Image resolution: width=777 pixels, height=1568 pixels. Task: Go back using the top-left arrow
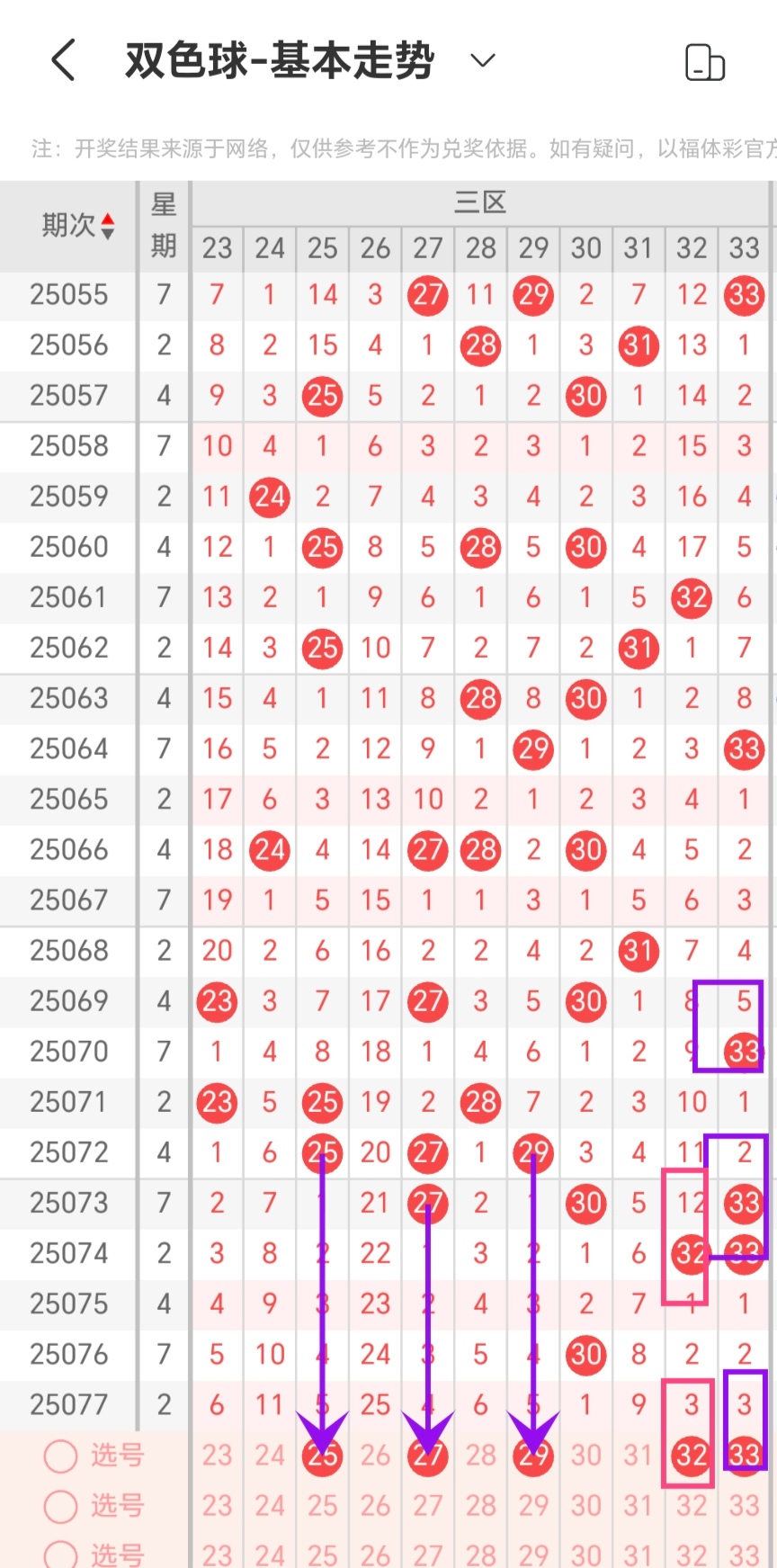[x=63, y=60]
